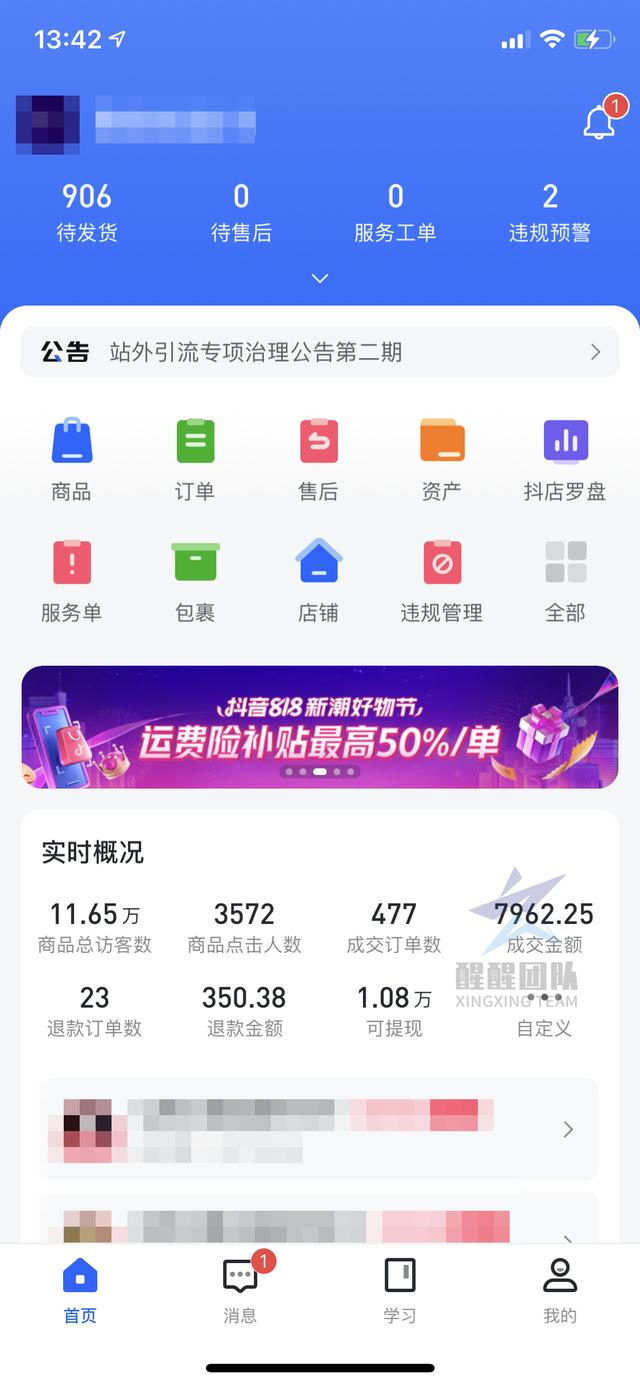The image size is (640, 1386).
Task: Switch to the 学习 learning tab
Action: coord(400,1290)
